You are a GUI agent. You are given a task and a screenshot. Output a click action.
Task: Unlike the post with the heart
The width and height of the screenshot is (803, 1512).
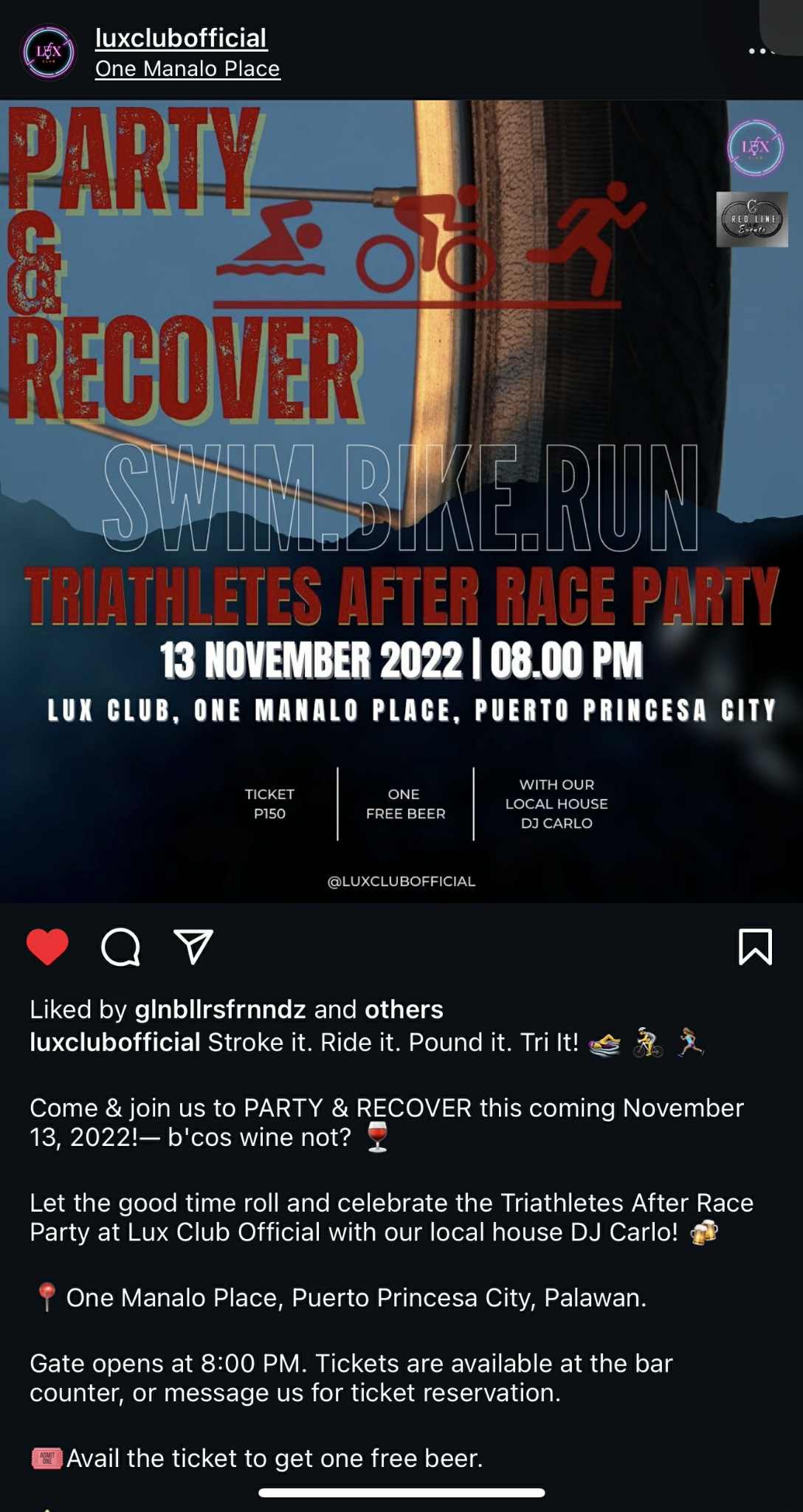[47, 947]
